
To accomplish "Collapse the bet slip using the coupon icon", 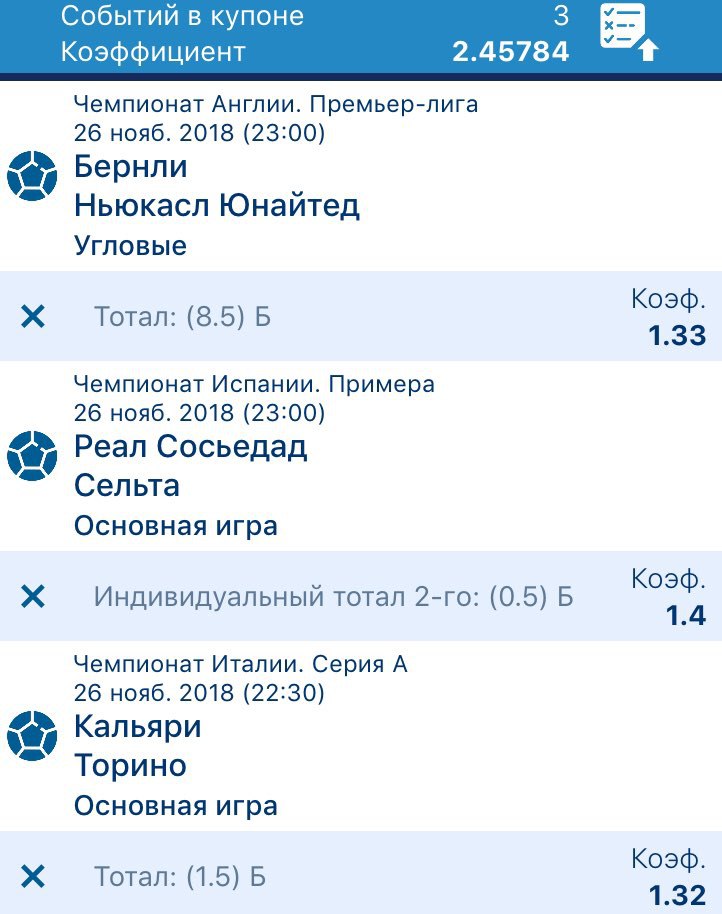I will pyautogui.click(x=629, y=33).
